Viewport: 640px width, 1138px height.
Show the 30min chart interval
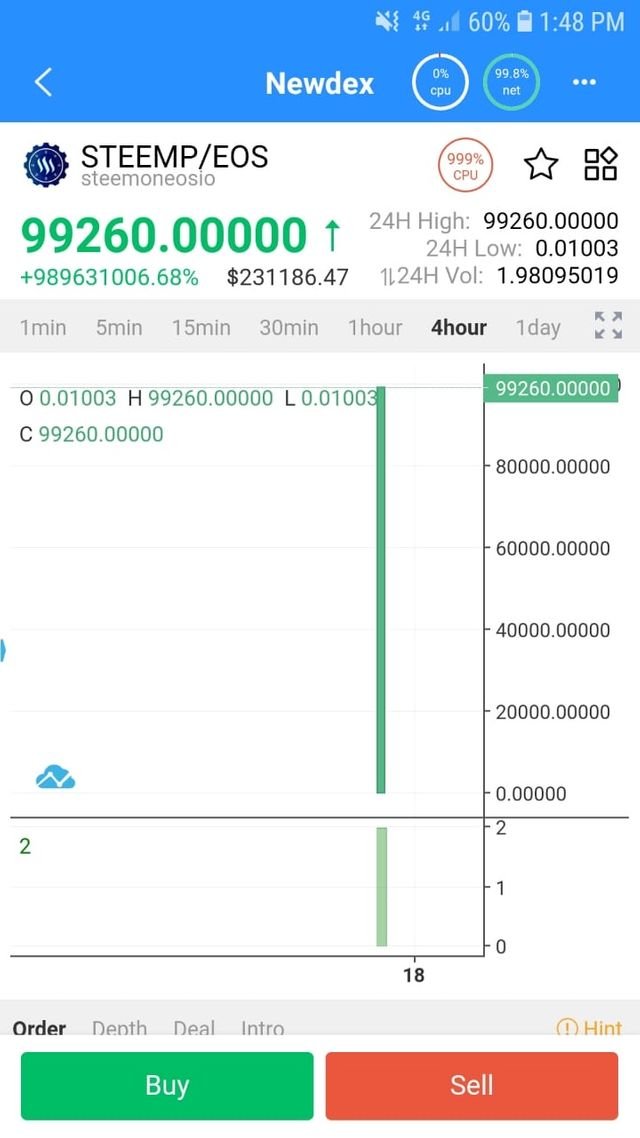click(x=289, y=327)
